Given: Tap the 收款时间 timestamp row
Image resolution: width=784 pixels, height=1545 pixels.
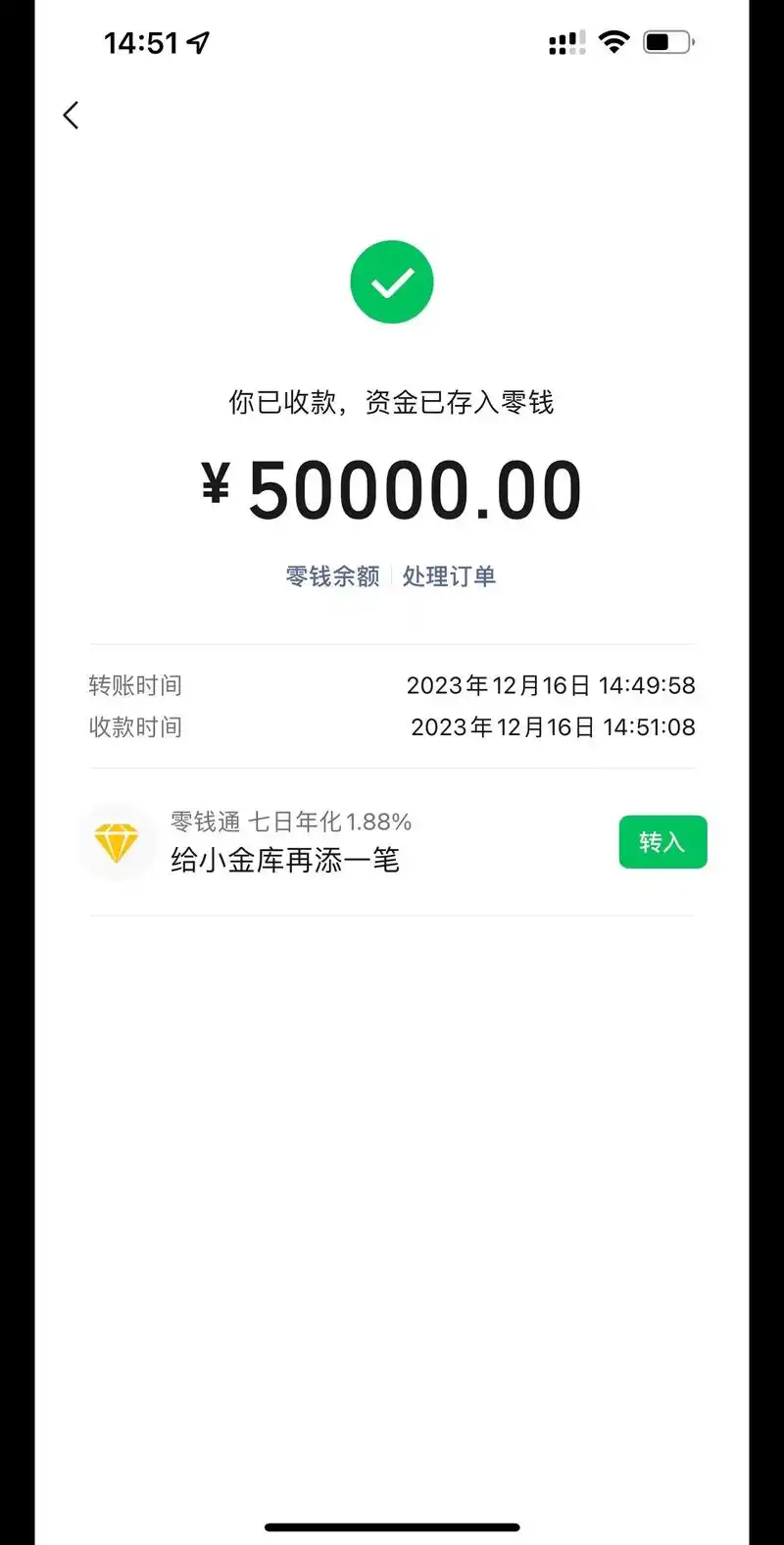Looking at the screenshot, I should pyautogui.click(x=392, y=727).
